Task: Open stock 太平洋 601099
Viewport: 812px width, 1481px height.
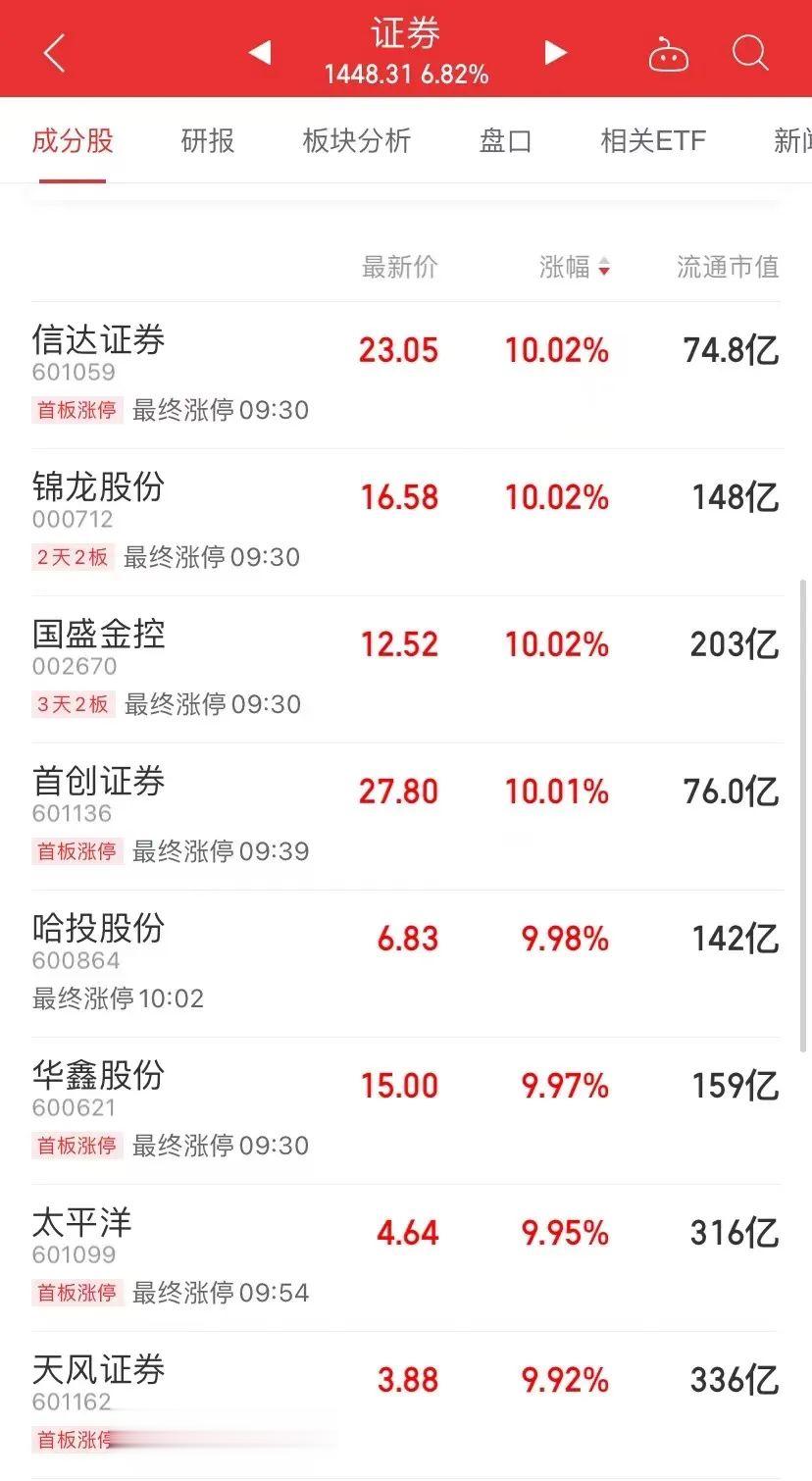Action: click(406, 1258)
